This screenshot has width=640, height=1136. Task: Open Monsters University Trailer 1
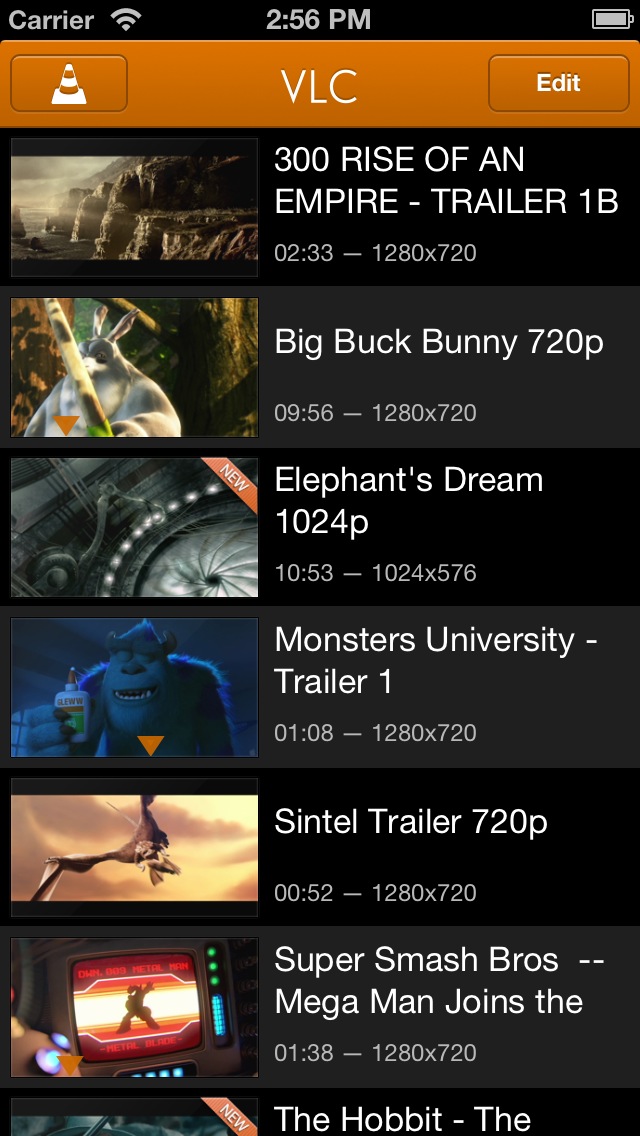(x=320, y=687)
